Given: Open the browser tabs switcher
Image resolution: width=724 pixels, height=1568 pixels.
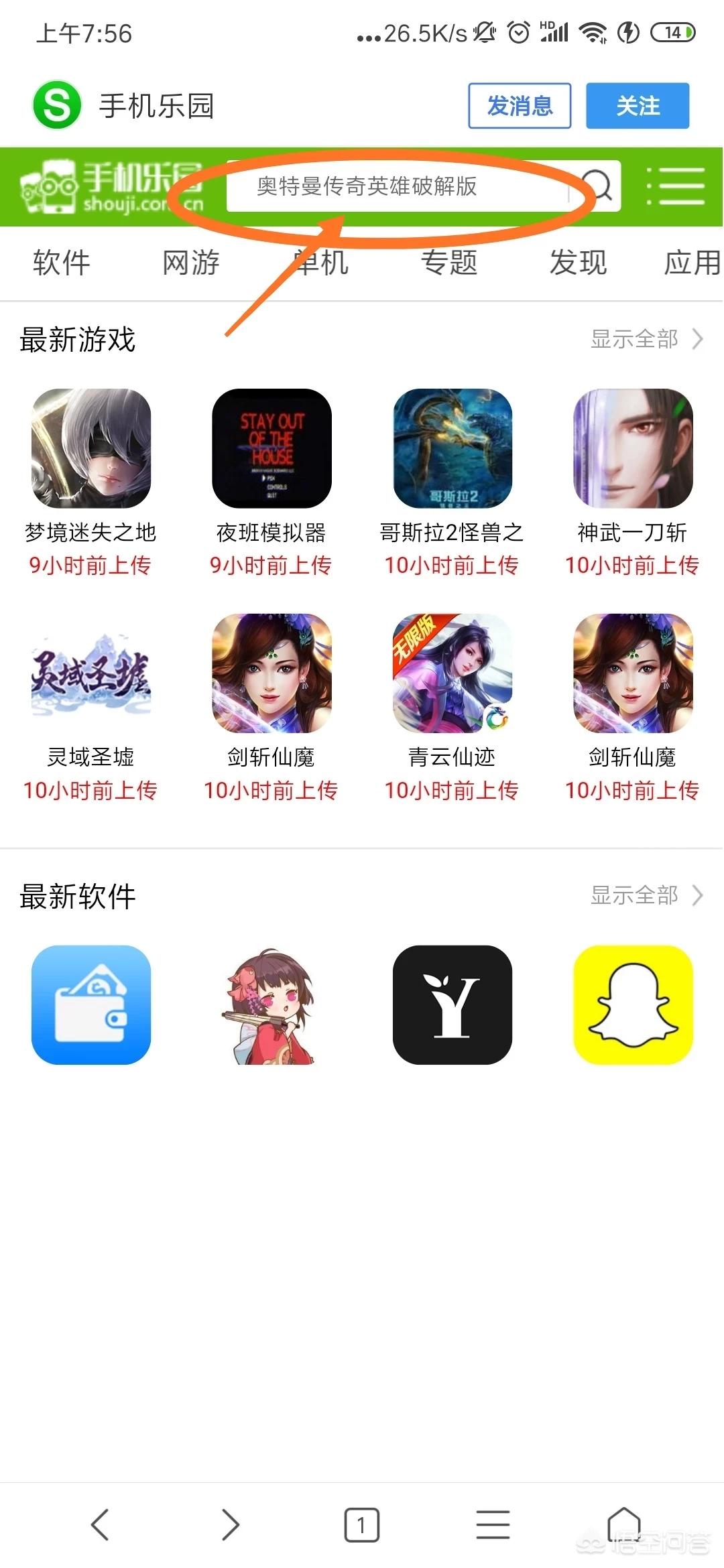Looking at the screenshot, I should coord(361,1525).
